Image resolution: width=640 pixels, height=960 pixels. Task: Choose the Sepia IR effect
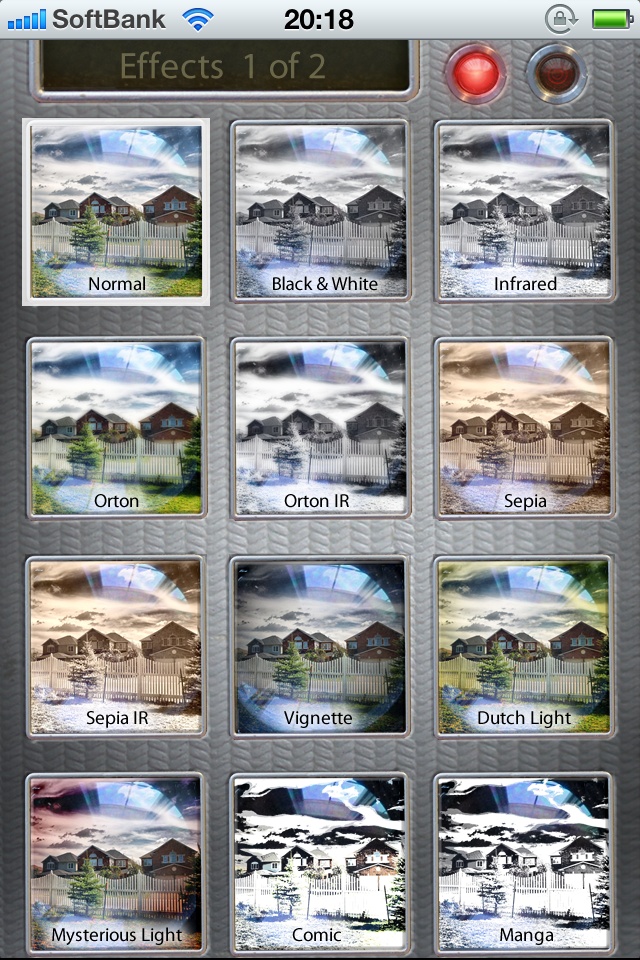coord(116,646)
